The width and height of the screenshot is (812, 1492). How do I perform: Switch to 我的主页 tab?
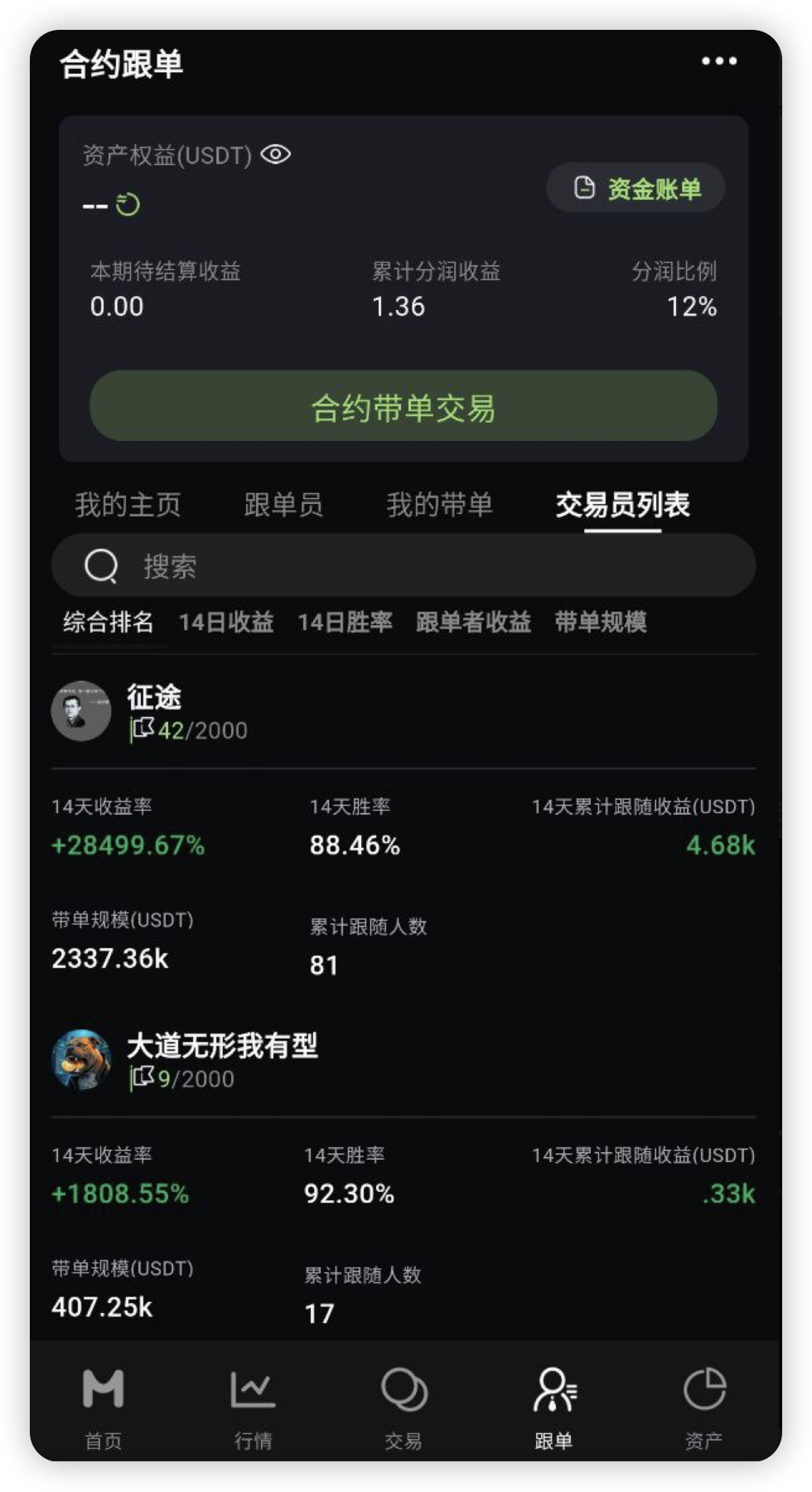coord(128,505)
